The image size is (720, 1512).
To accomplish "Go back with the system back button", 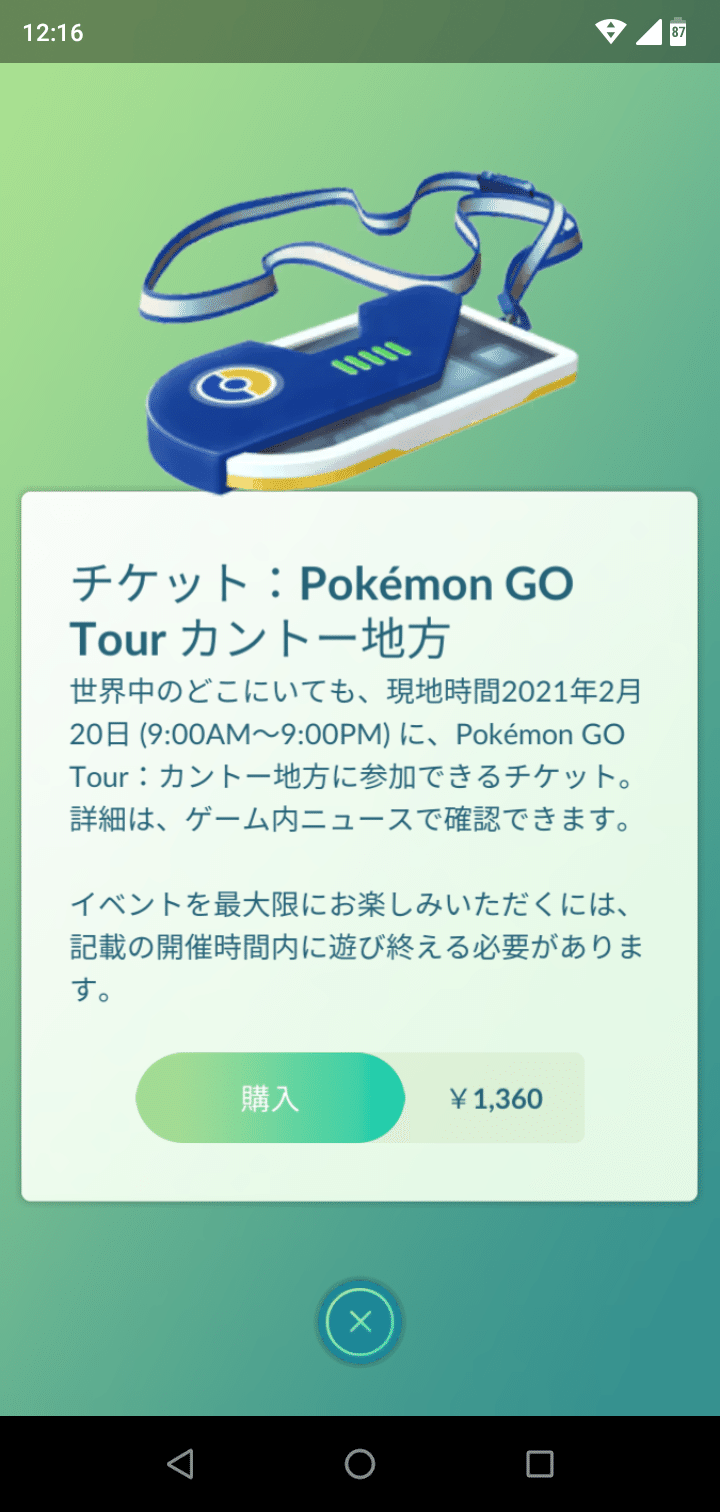I will pos(180,1464).
